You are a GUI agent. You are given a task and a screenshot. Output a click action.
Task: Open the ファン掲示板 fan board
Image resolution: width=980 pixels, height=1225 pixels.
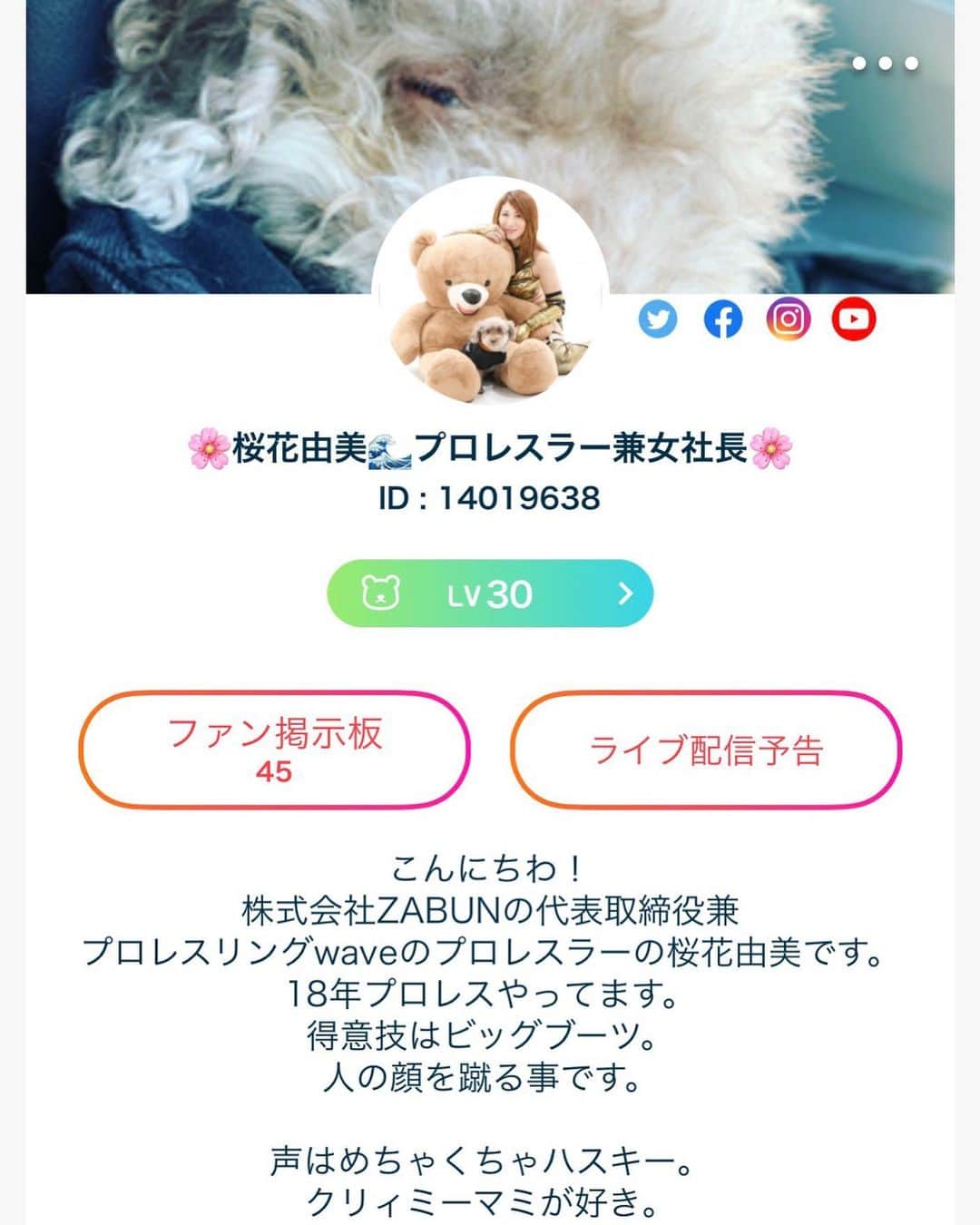click(x=274, y=750)
